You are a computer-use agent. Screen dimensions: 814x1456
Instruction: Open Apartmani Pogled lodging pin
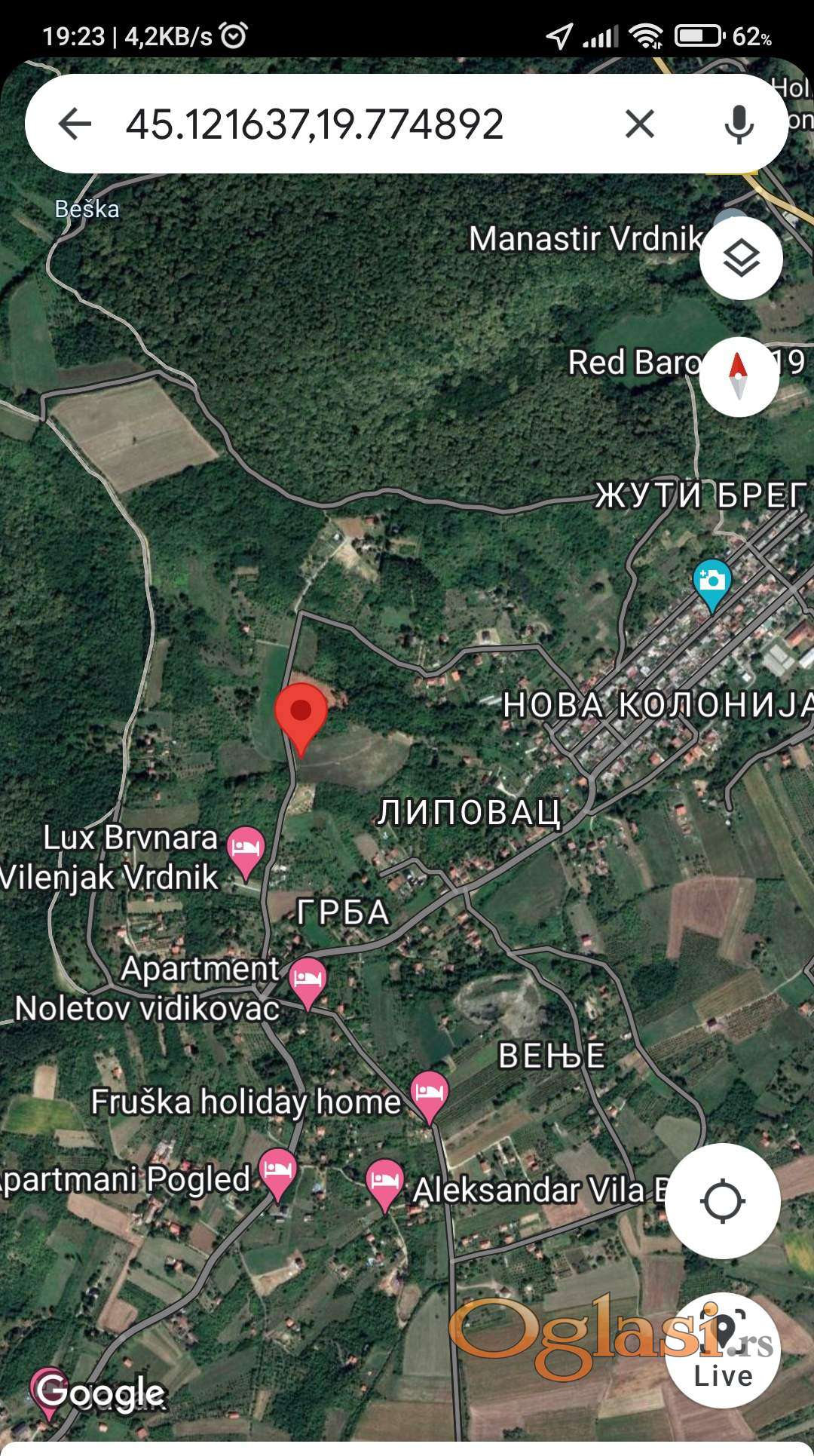[277, 1172]
